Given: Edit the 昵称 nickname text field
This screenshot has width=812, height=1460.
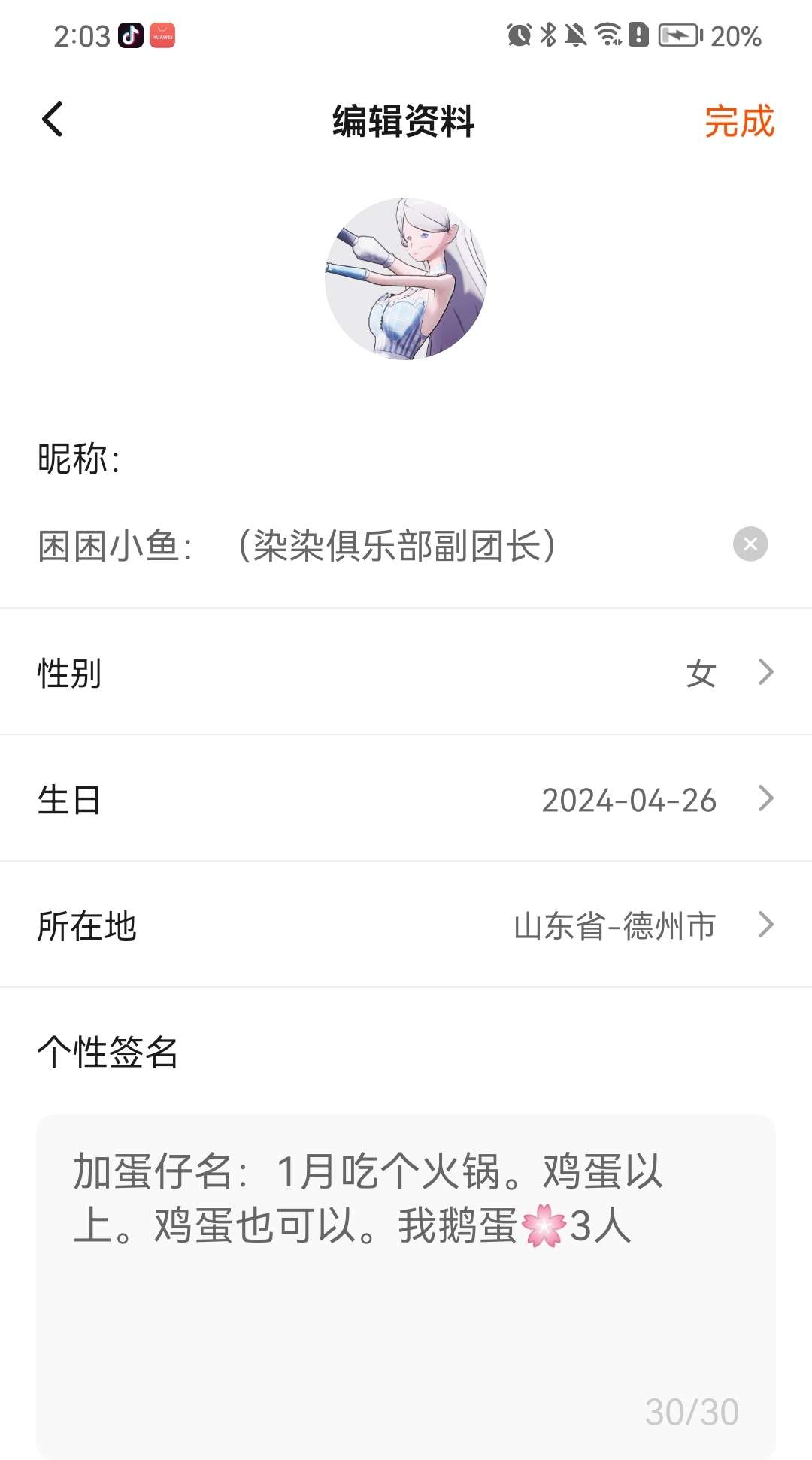Looking at the screenshot, I should click(x=376, y=546).
